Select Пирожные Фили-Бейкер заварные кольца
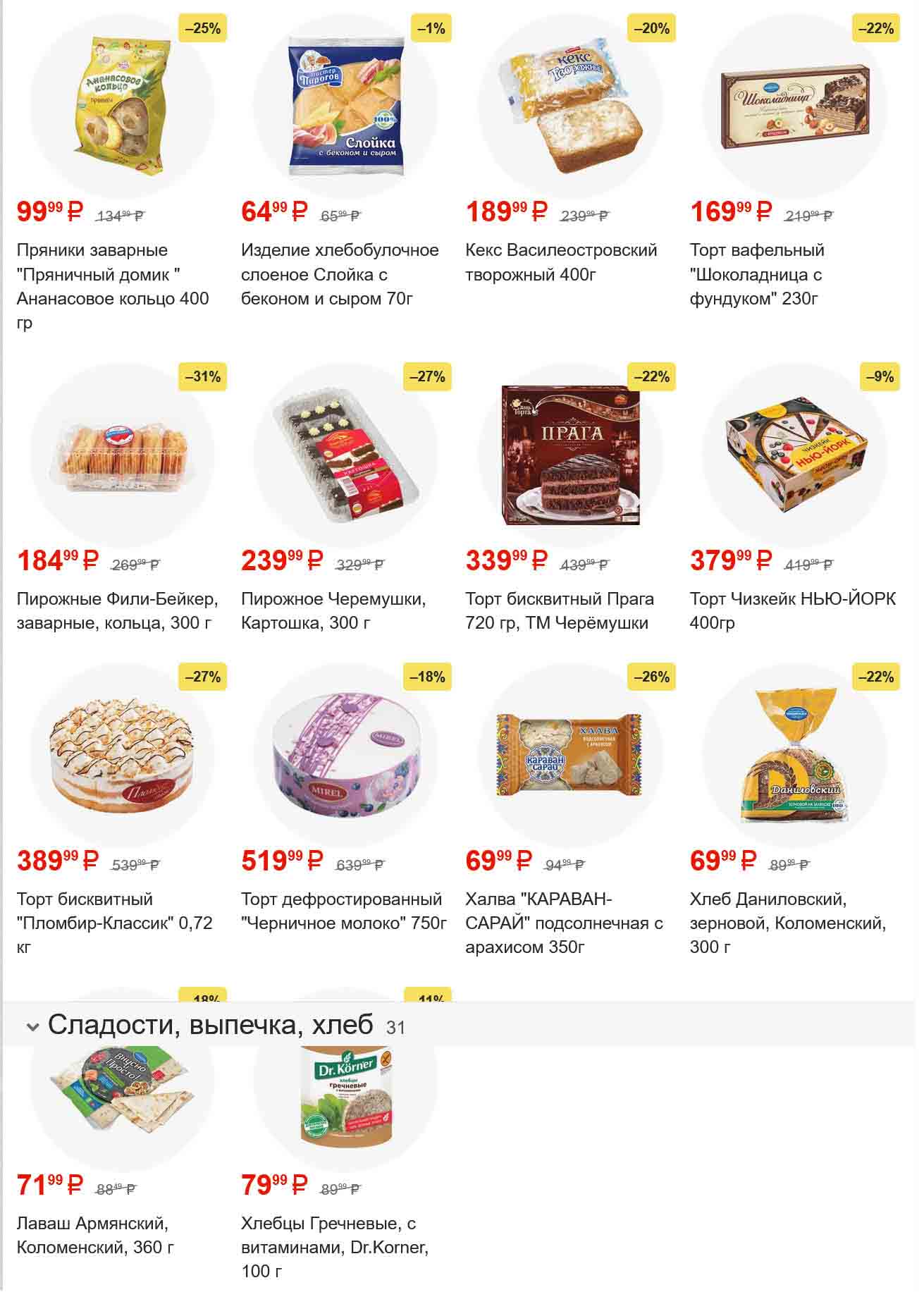The height and width of the screenshot is (1304, 924). click(x=121, y=455)
